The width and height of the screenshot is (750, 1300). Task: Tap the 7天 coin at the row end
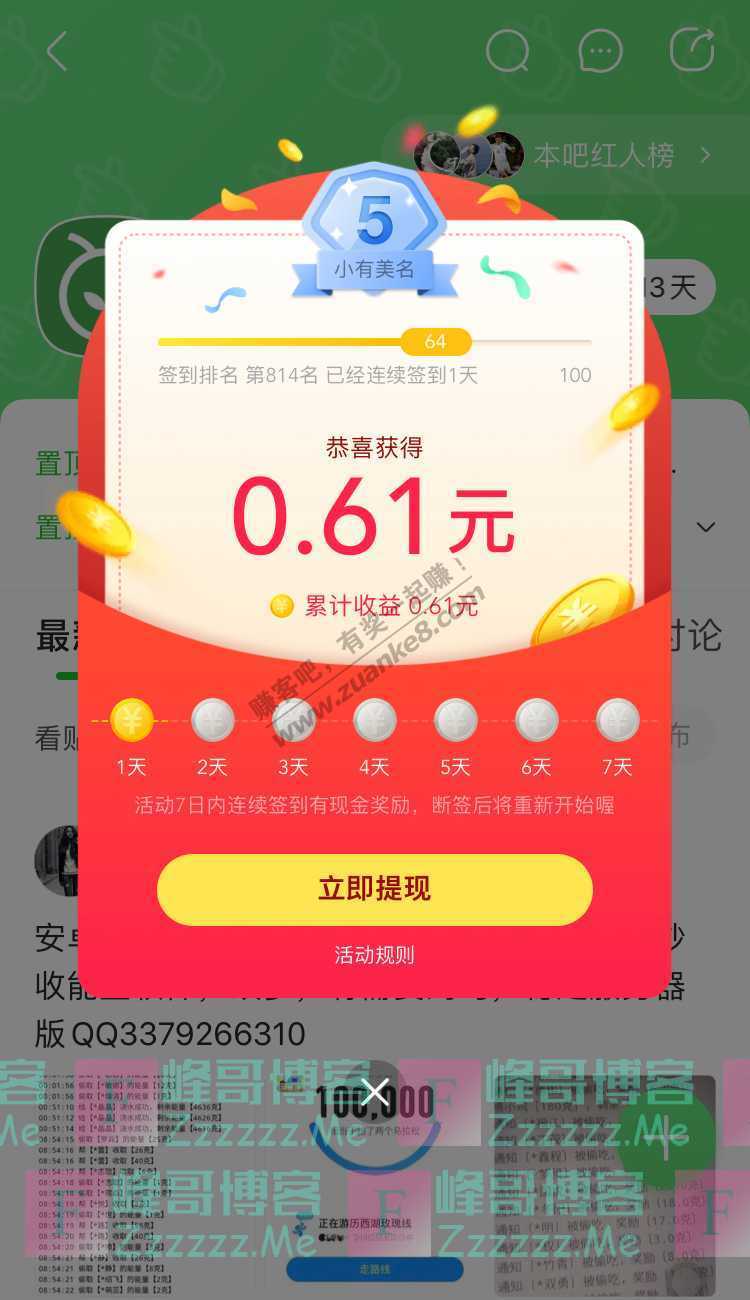[x=618, y=719]
